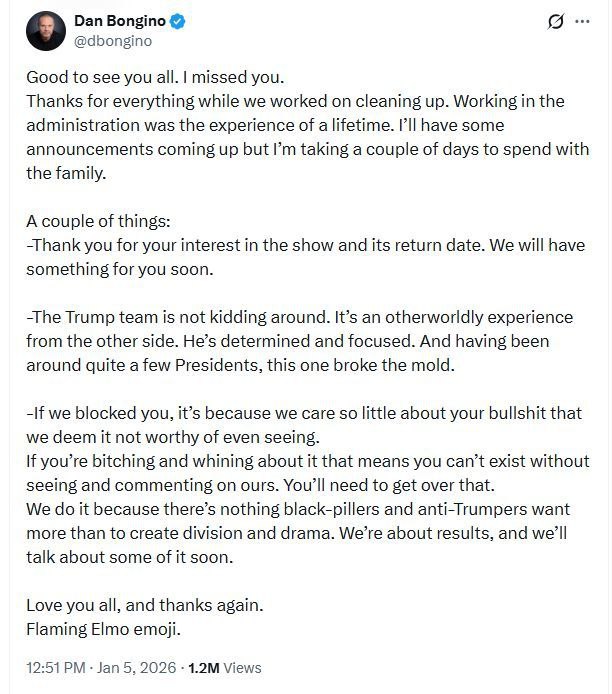Open Dan Bongino's profile picture

tap(45, 30)
